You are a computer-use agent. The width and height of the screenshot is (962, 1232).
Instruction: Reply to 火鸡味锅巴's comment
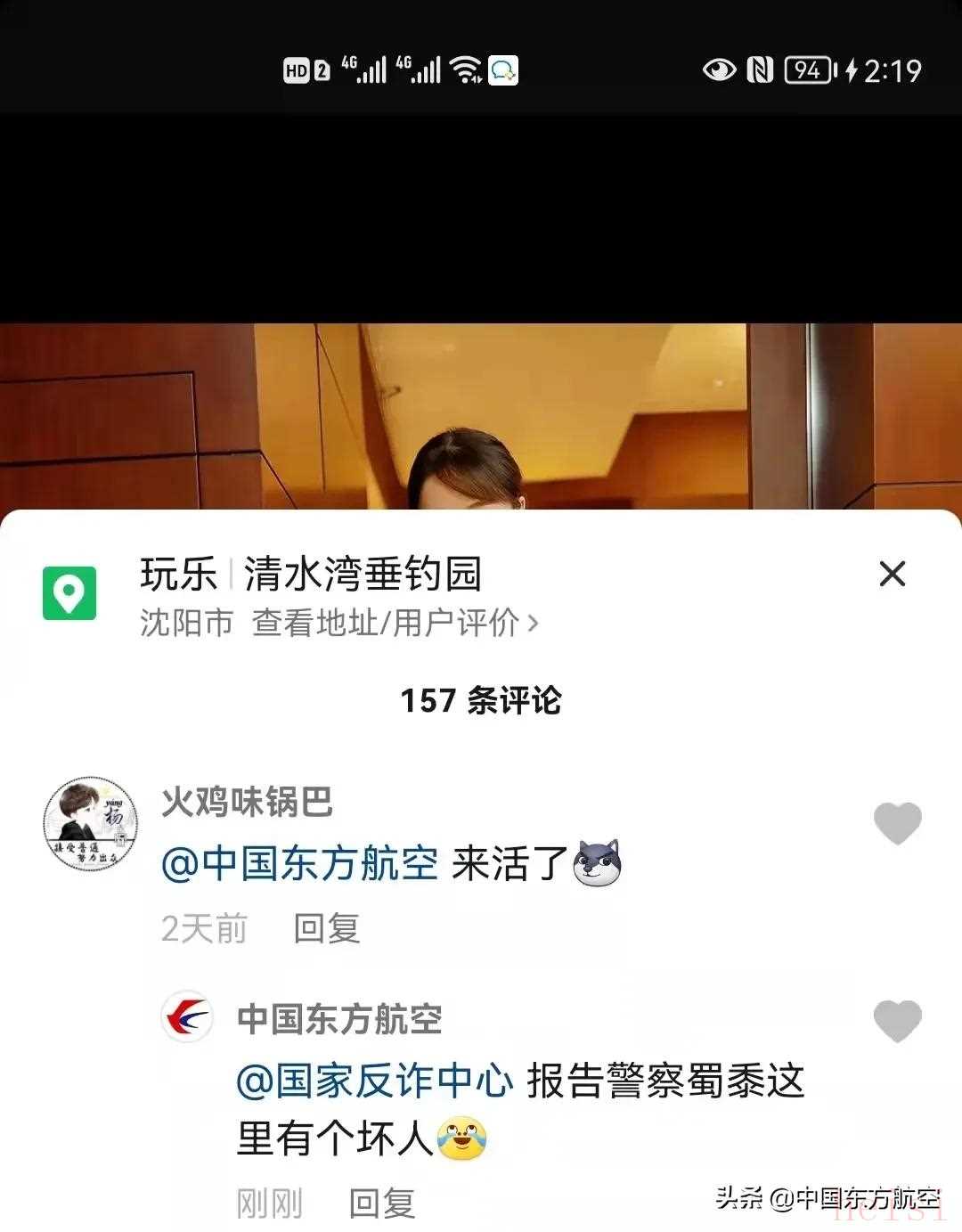tap(327, 929)
